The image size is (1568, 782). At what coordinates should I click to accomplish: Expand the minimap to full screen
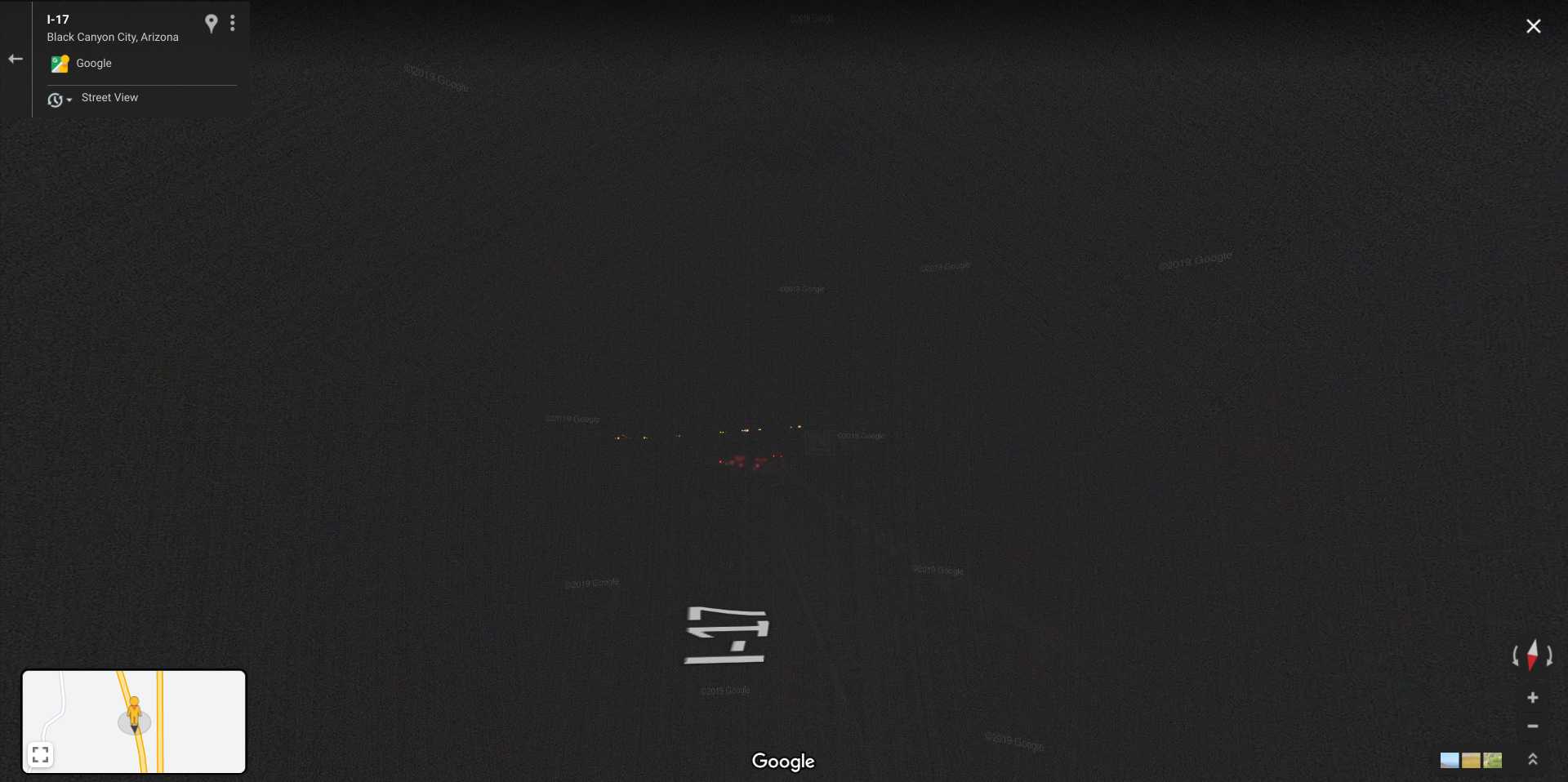click(40, 755)
